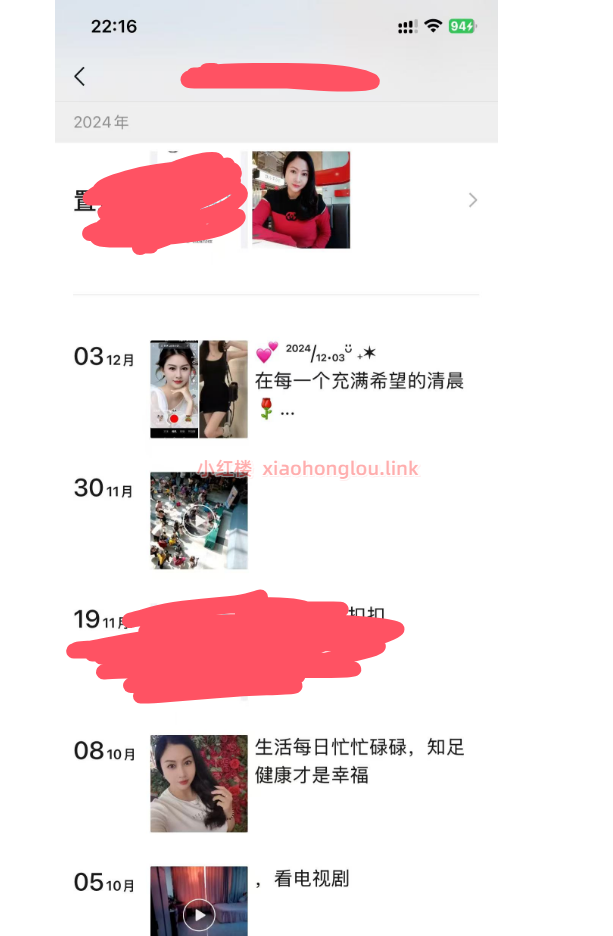Viewport: 613px width, 936px height.
Task: Go back using the back arrow
Action: [x=80, y=76]
